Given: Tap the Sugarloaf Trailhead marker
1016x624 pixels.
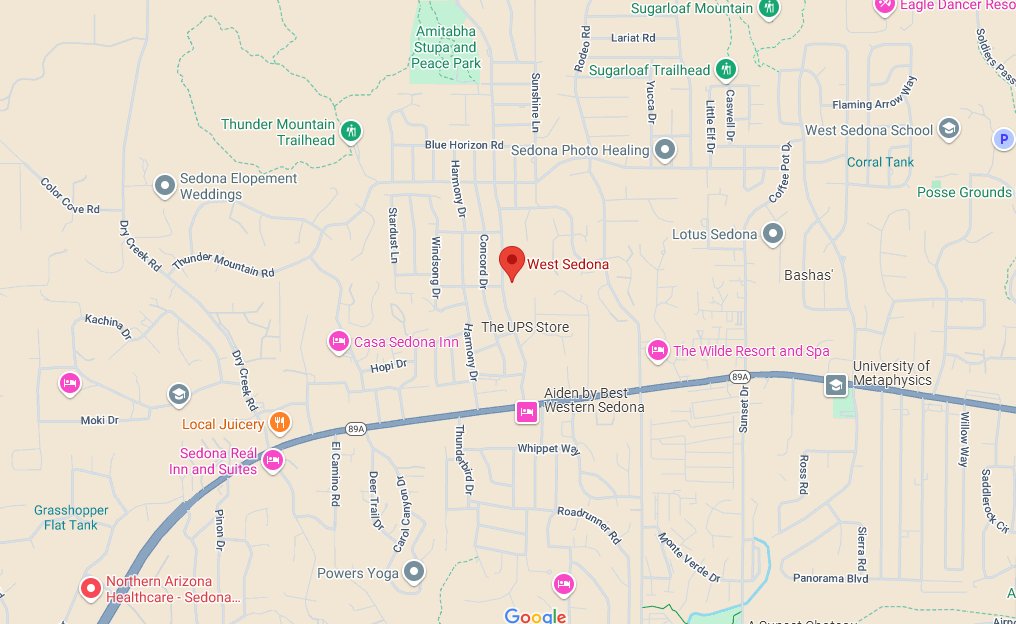Looking at the screenshot, I should pos(726,70).
